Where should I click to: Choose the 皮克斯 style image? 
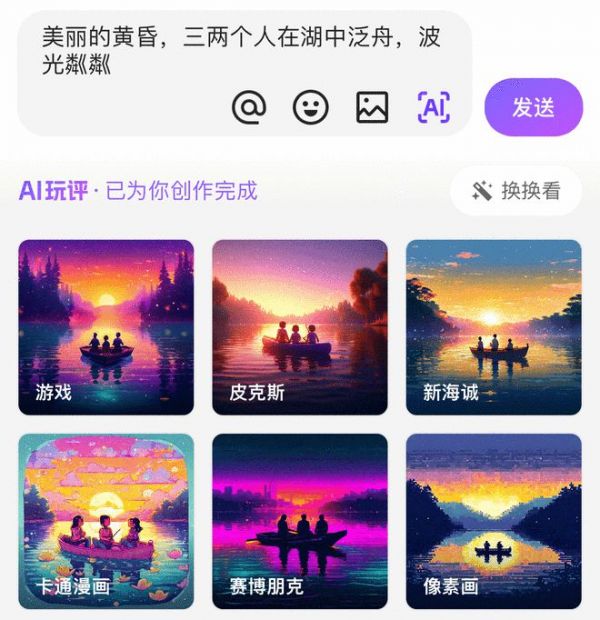[300, 327]
